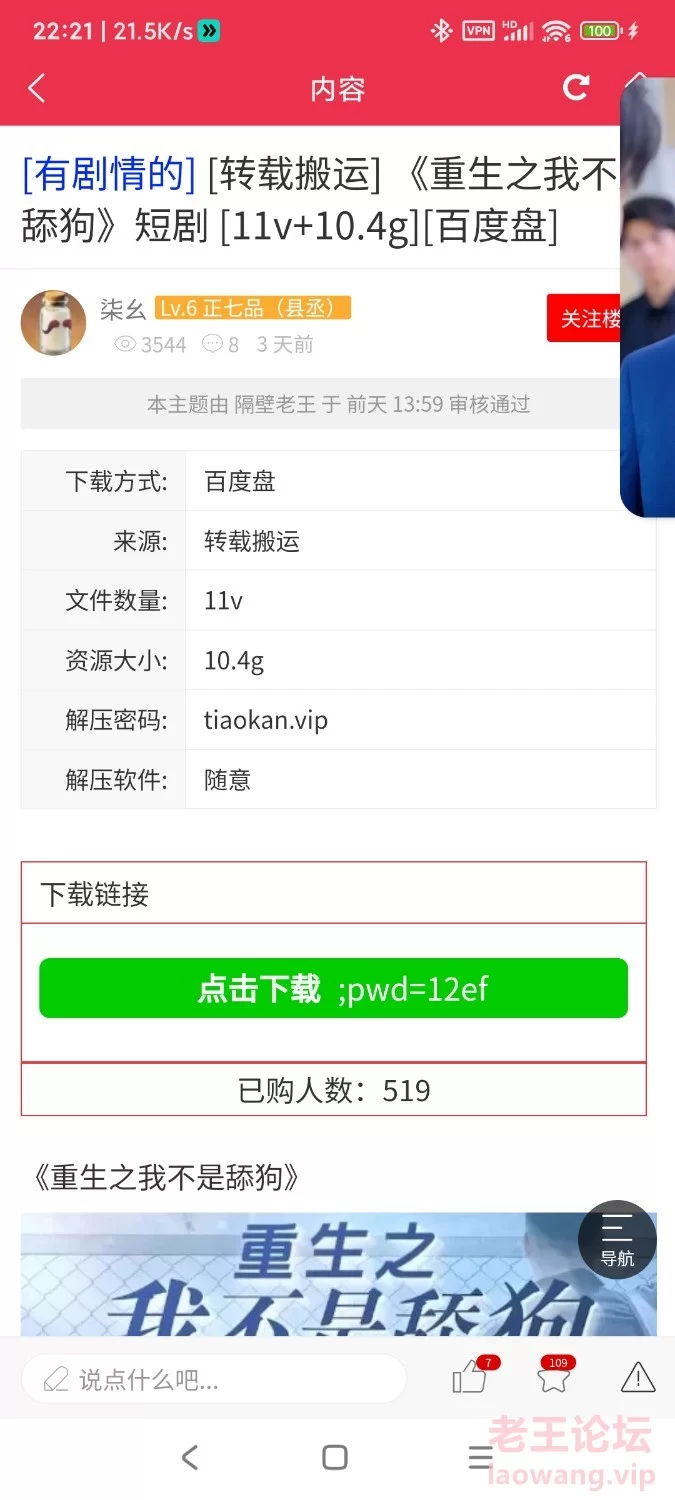Viewport: 675px width, 1500px height.
Task: Open 柒幺's profile avatar
Action: click(53, 323)
